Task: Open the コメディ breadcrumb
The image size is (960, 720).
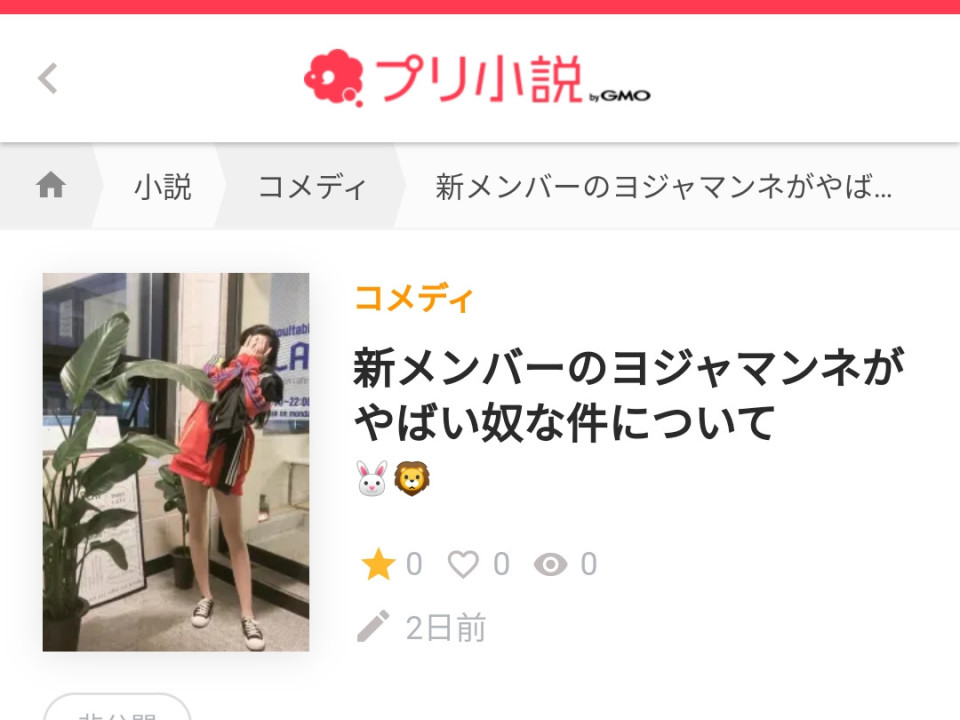Action: coord(312,186)
